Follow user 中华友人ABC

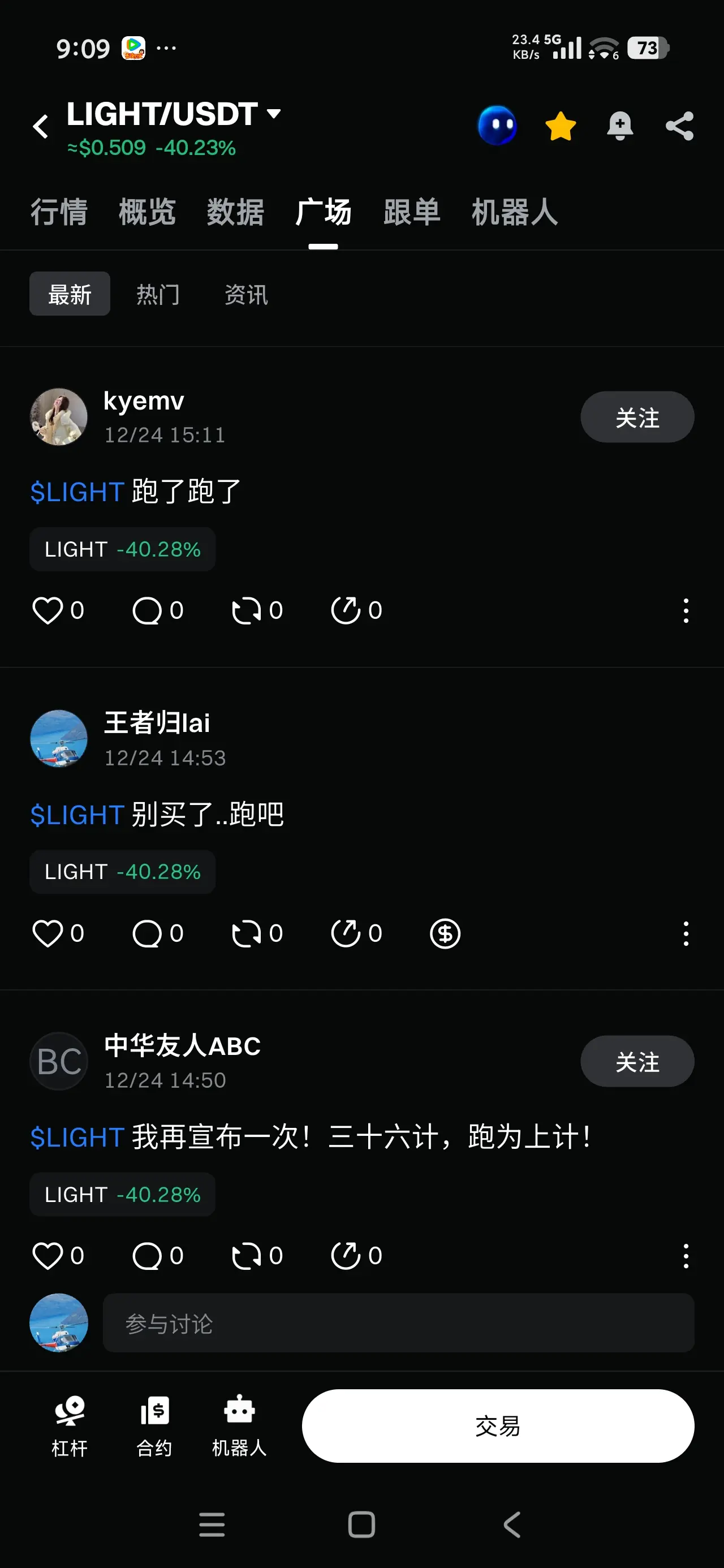(x=637, y=1062)
